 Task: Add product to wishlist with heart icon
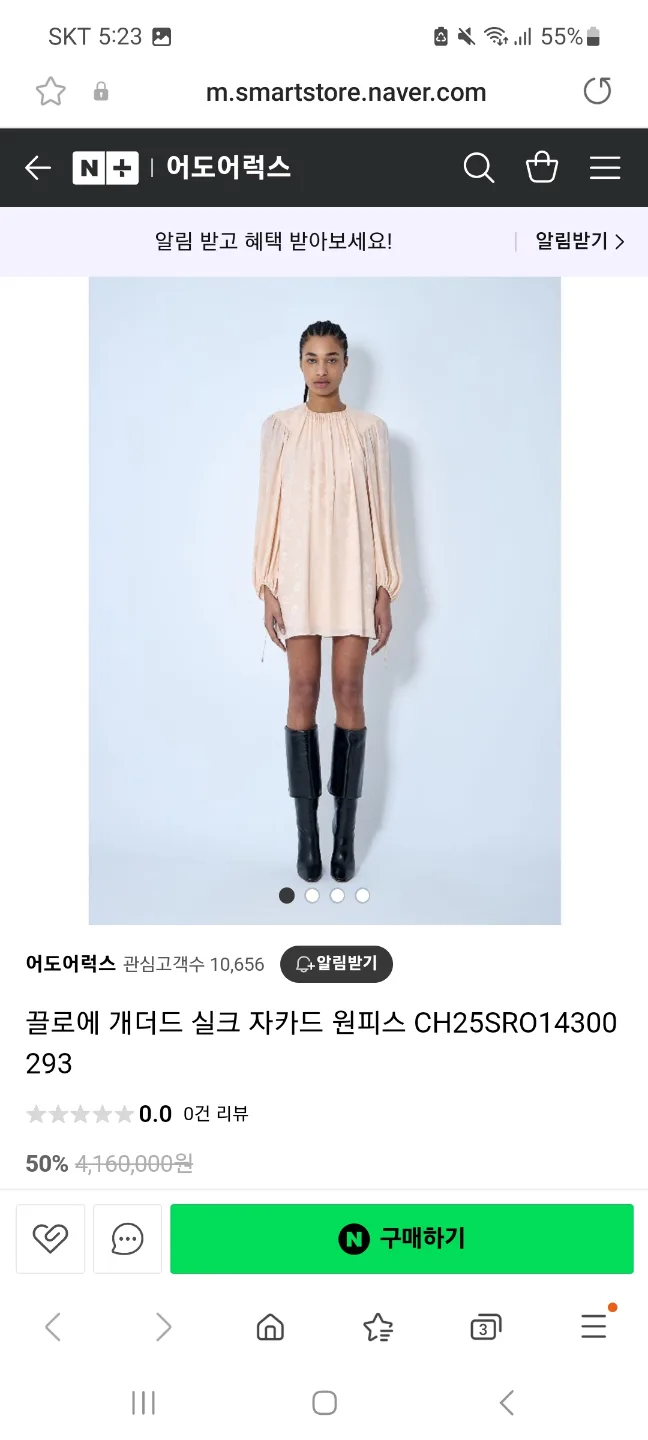pos(50,1239)
